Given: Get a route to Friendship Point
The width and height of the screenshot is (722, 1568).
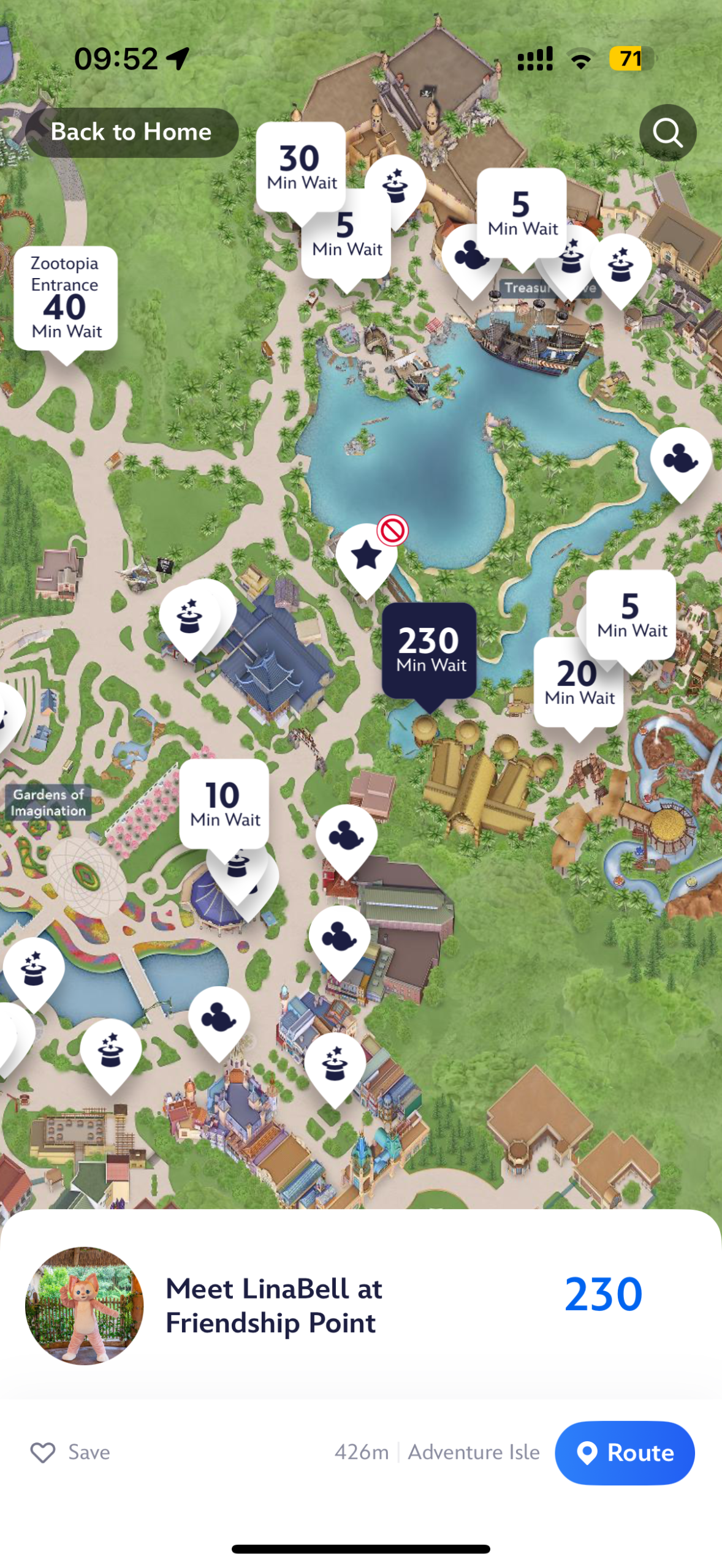Looking at the screenshot, I should click(624, 1452).
